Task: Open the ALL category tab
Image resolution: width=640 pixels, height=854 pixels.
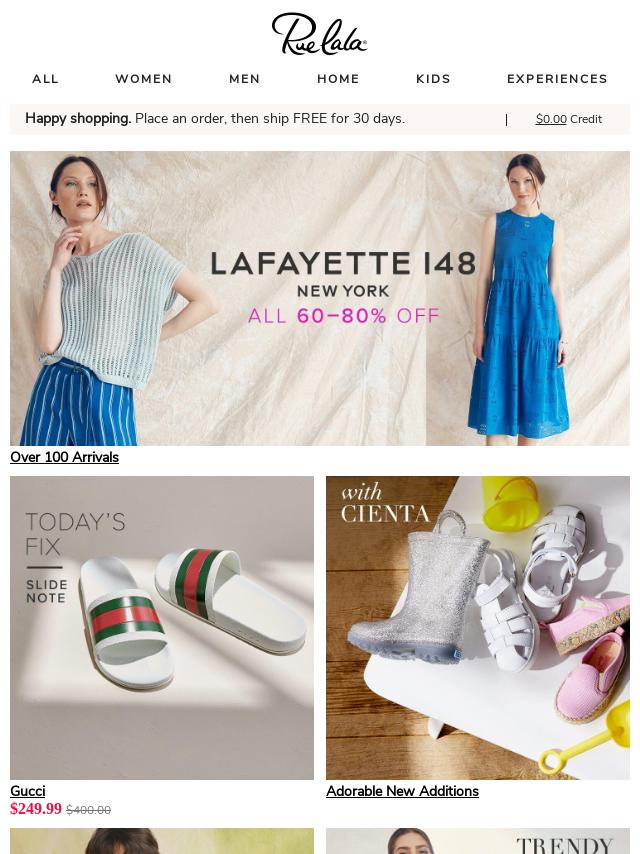Action: tap(45, 79)
